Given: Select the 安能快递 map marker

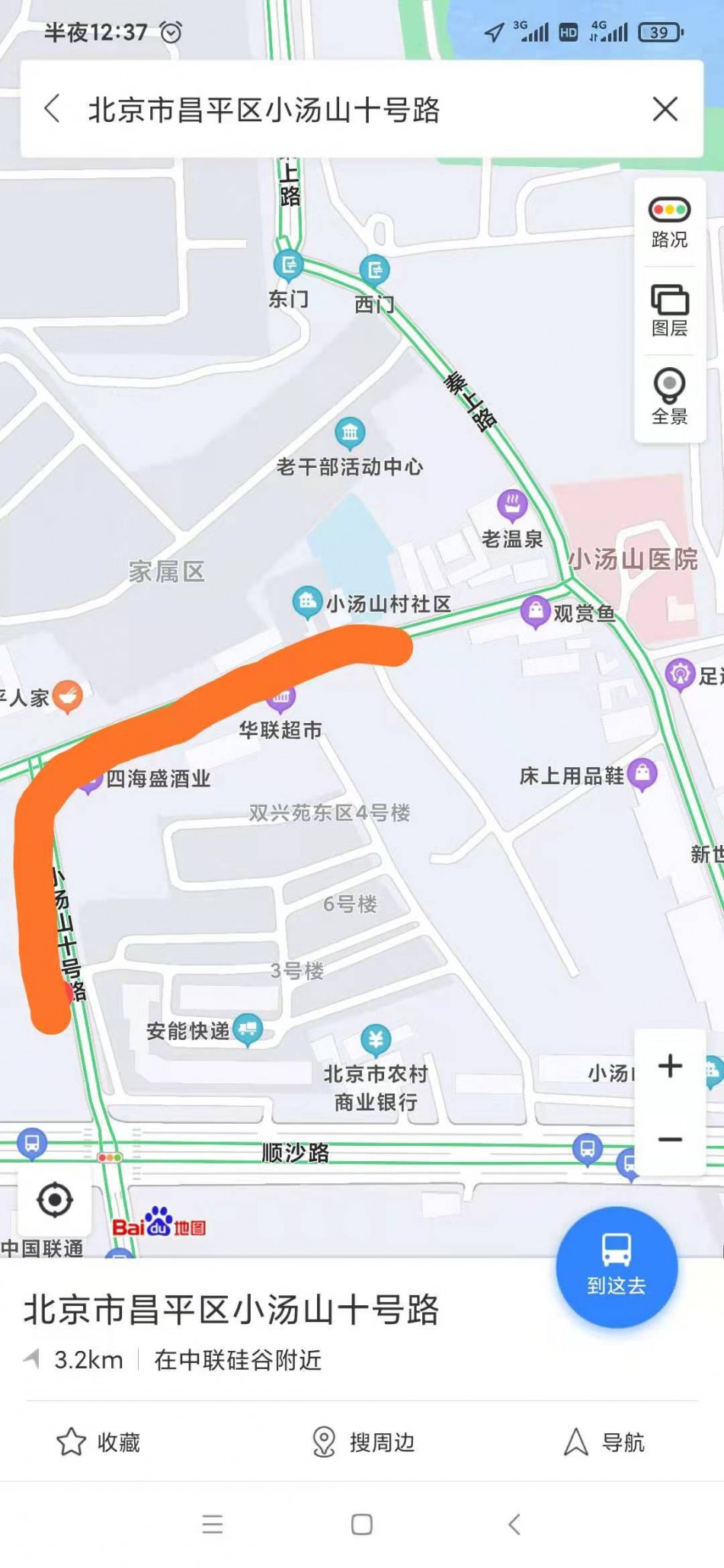Looking at the screenshot, I should point(247,1030).
